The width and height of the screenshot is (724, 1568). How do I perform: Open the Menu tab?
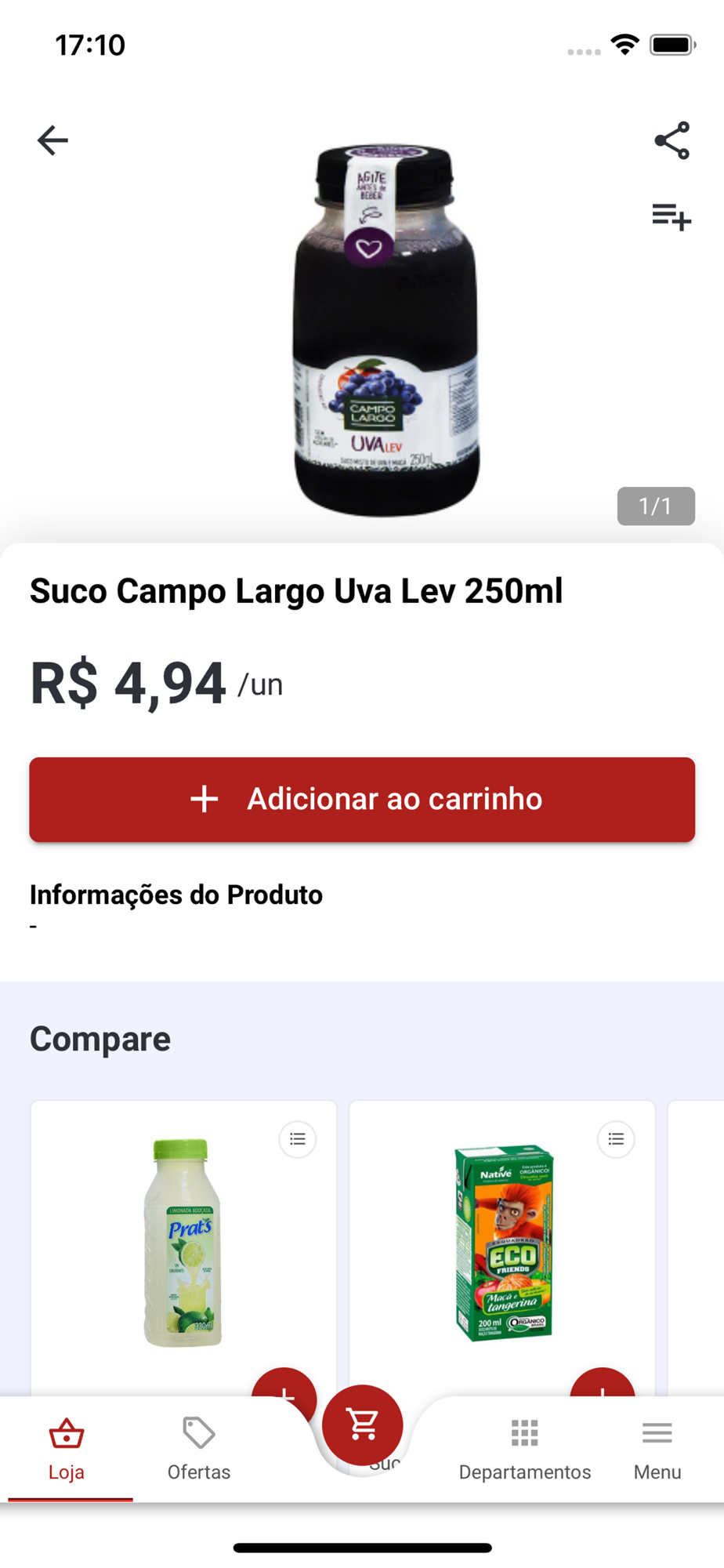(x=657, y=1449)
